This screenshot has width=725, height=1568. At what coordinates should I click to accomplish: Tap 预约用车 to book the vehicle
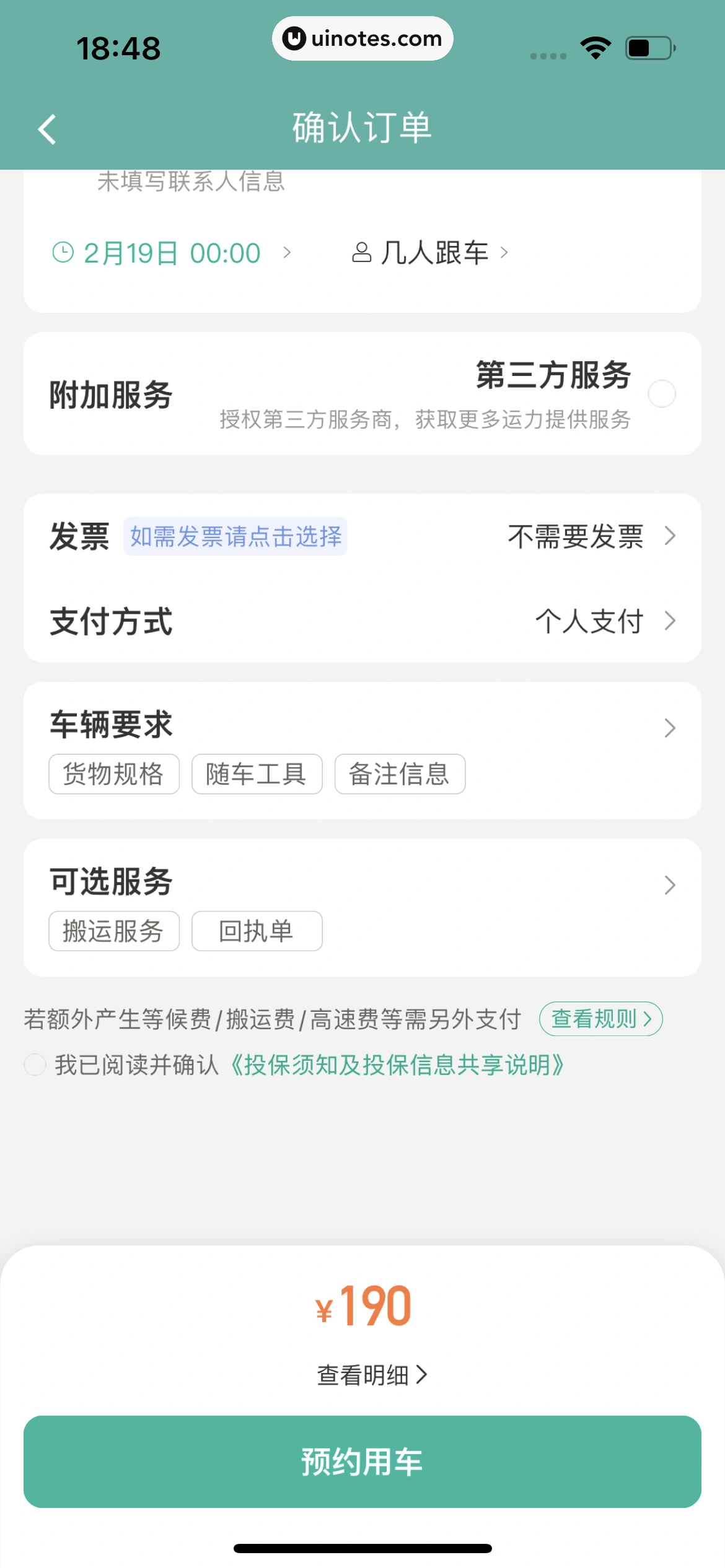pos(362,1463)
